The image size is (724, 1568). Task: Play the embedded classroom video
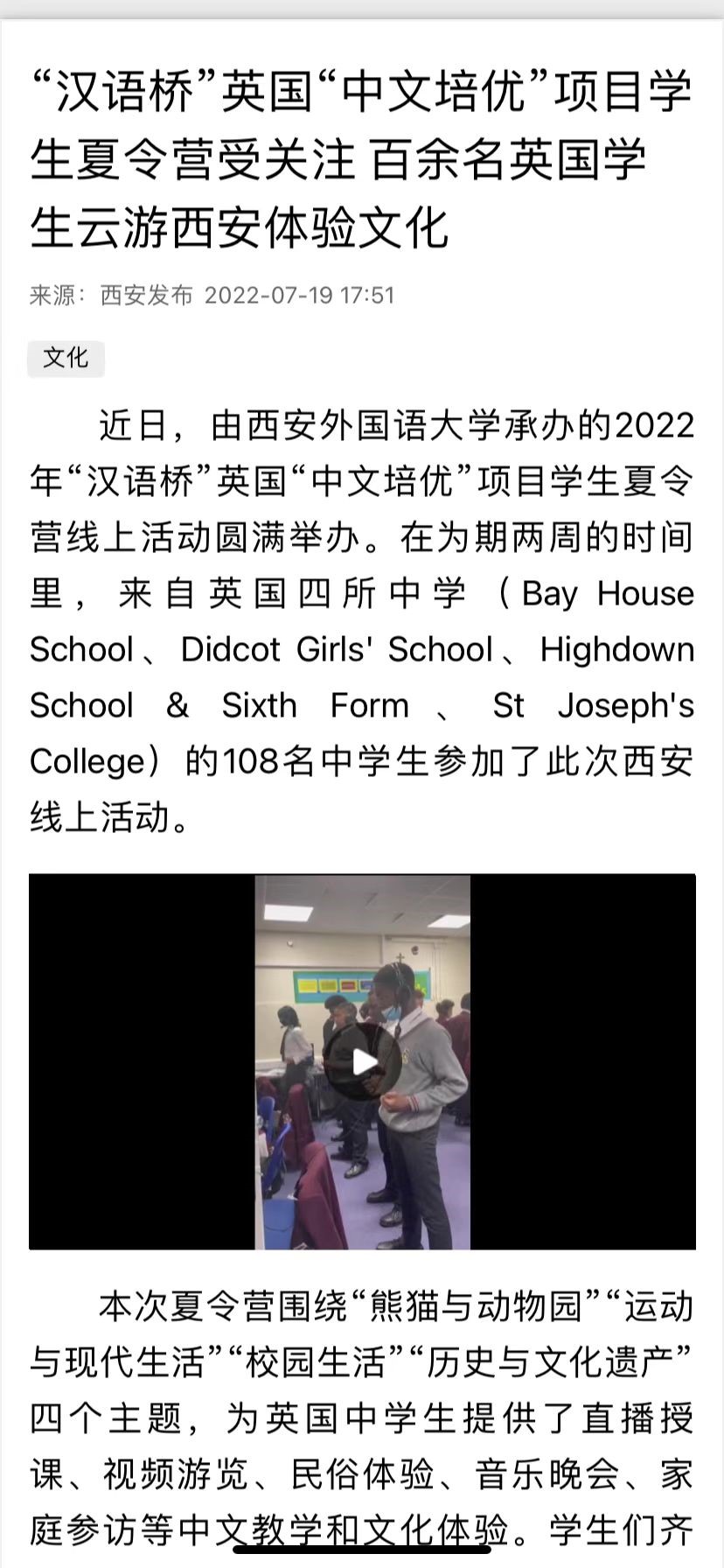coord(363,1061)
